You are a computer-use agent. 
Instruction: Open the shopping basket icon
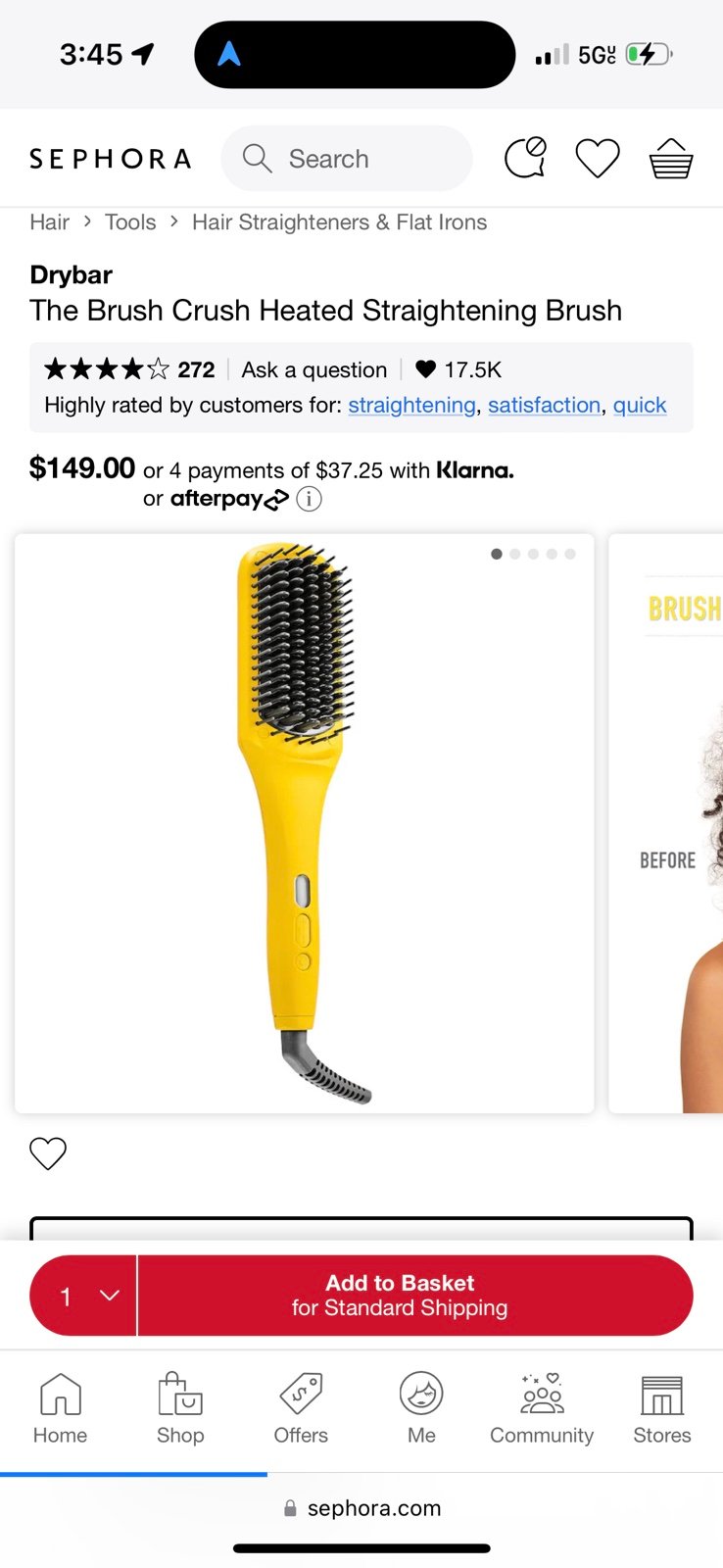coord(671,159)
